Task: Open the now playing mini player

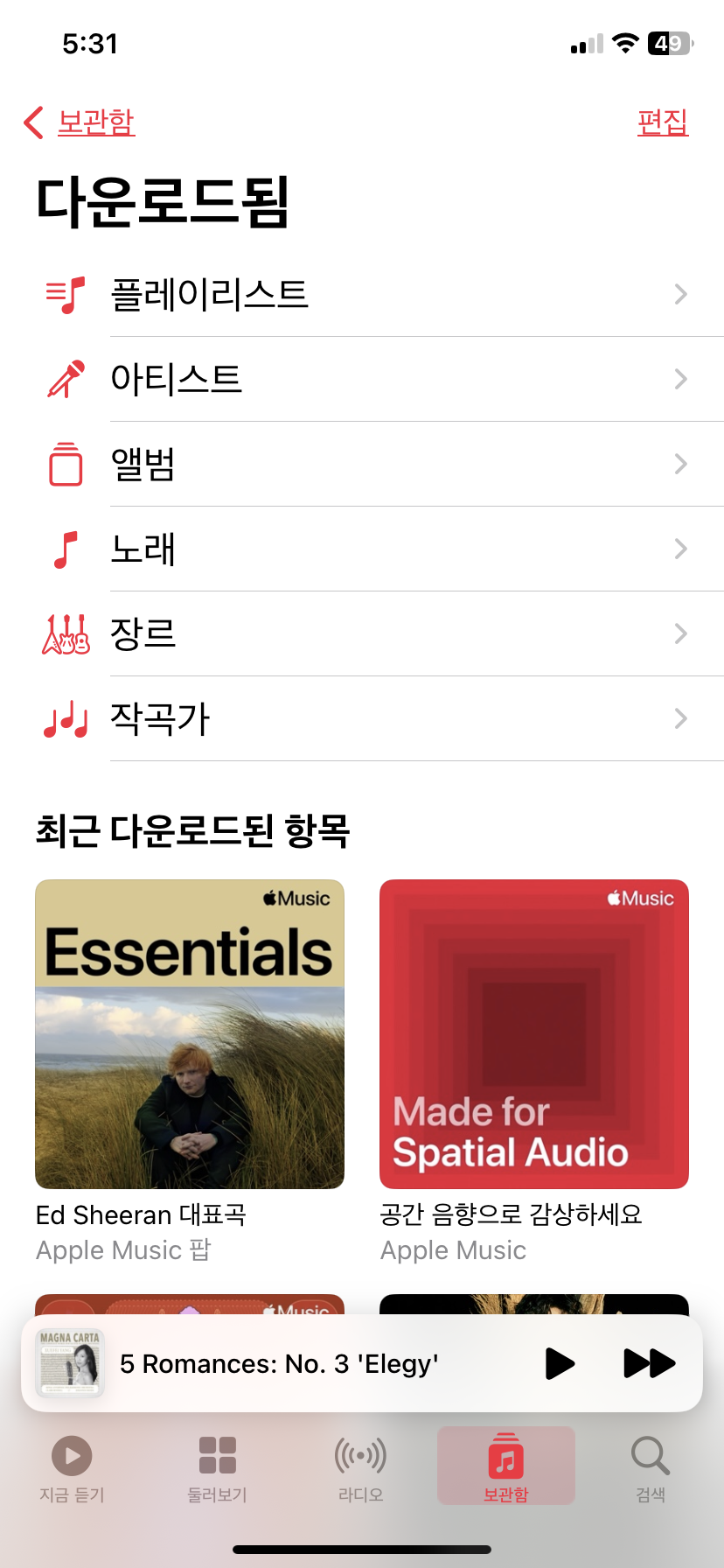Action: (x=280, y=1363)
